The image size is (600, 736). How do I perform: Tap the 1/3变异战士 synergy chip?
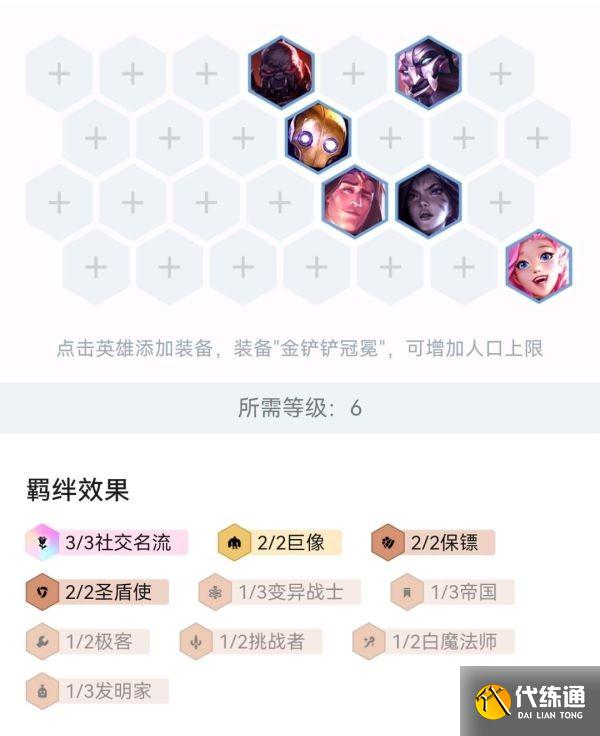click(279, 591)
